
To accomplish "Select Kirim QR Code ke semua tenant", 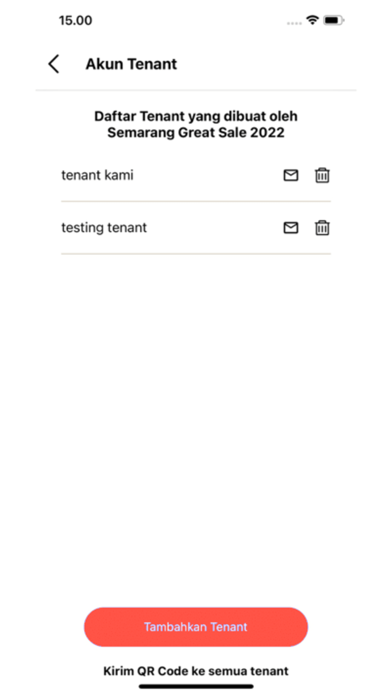I will tap(196, 671).
